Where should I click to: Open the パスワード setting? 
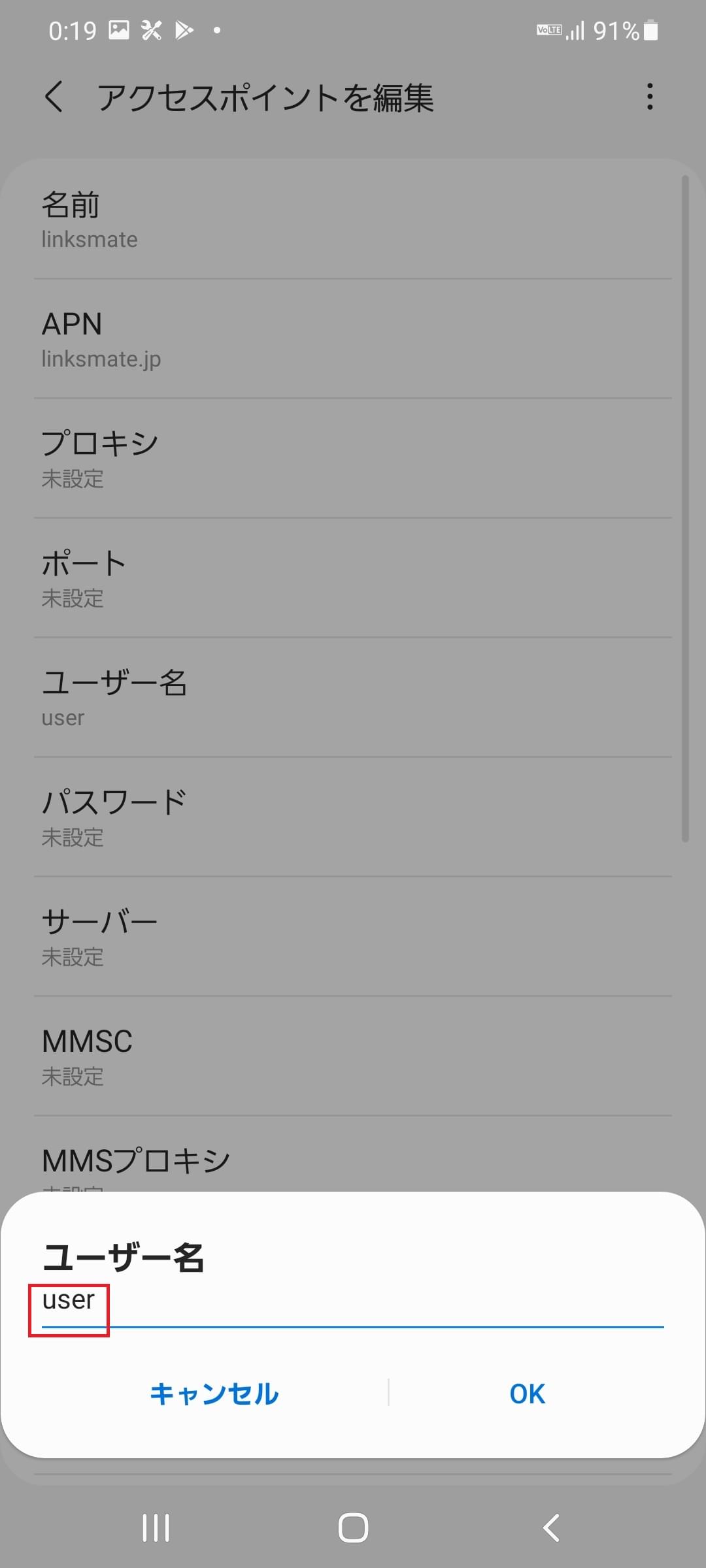click(x=353, y=817)
